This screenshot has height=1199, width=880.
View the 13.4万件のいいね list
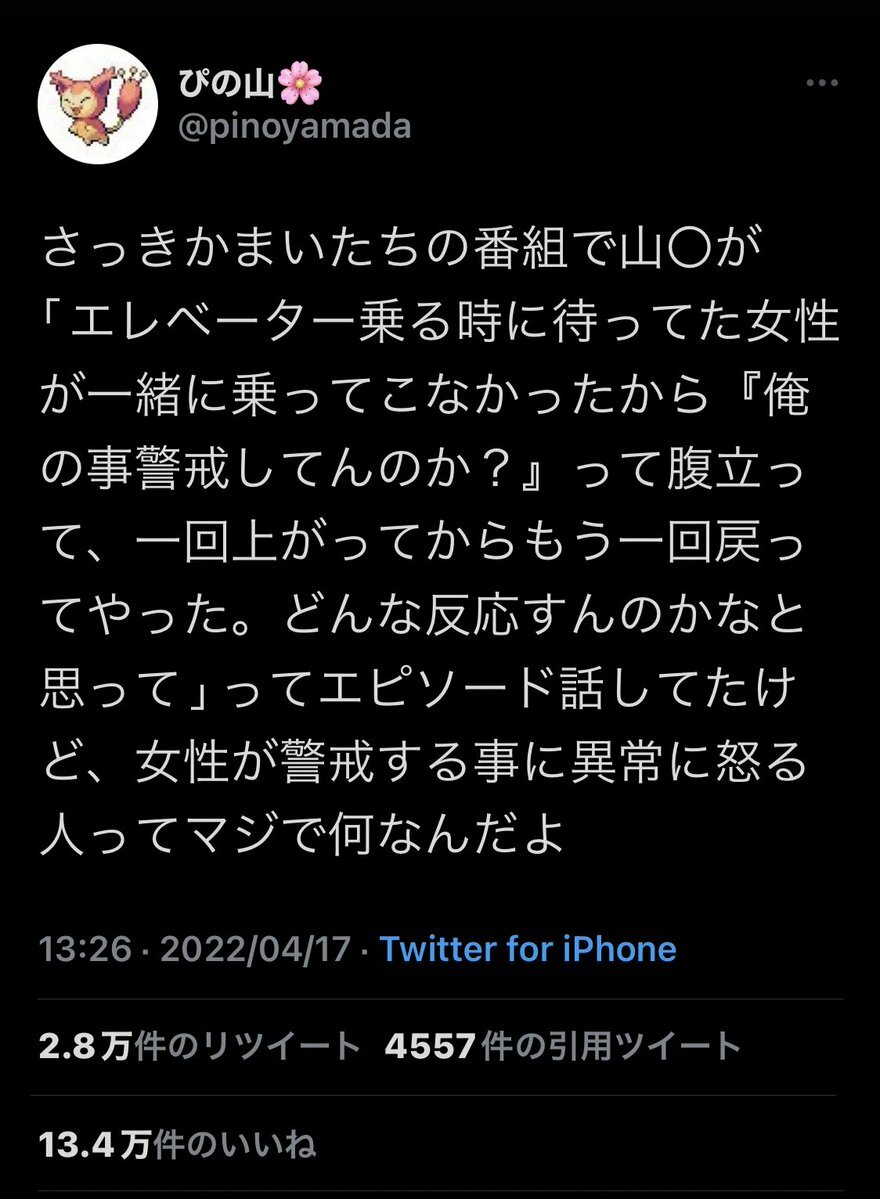click(x=177, y=1142)
